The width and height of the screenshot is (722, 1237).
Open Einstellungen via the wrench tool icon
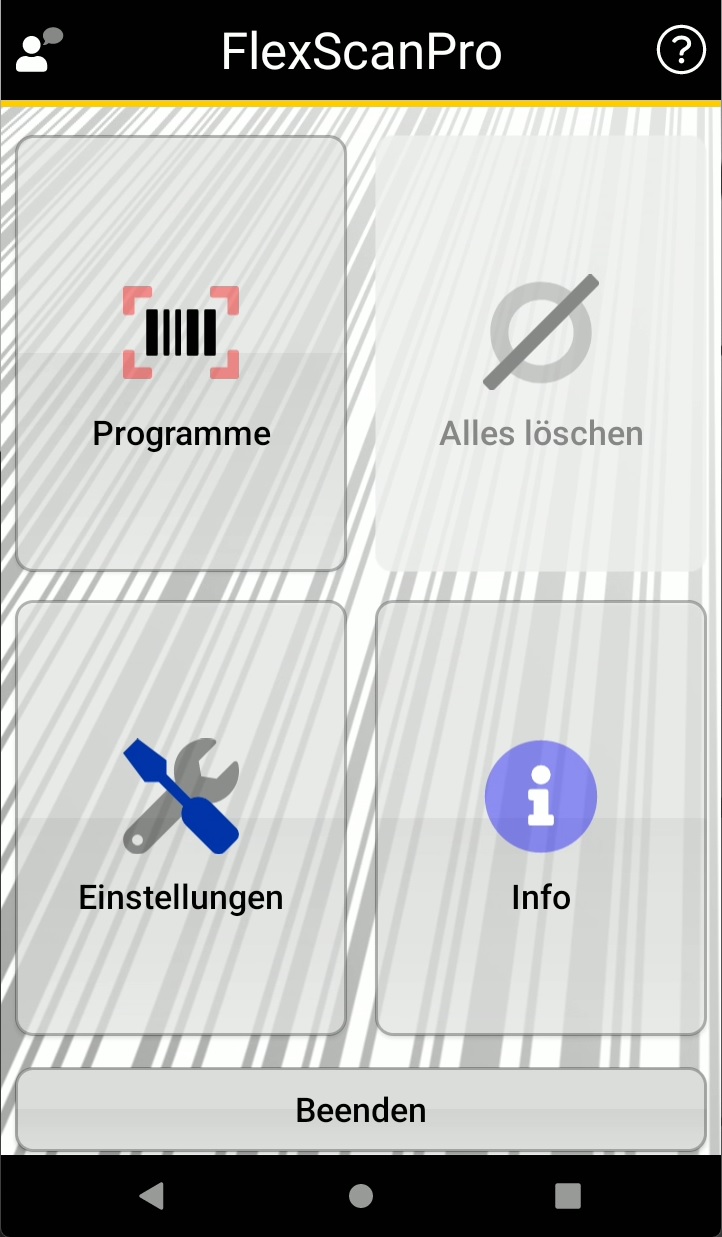pos(180,815)
